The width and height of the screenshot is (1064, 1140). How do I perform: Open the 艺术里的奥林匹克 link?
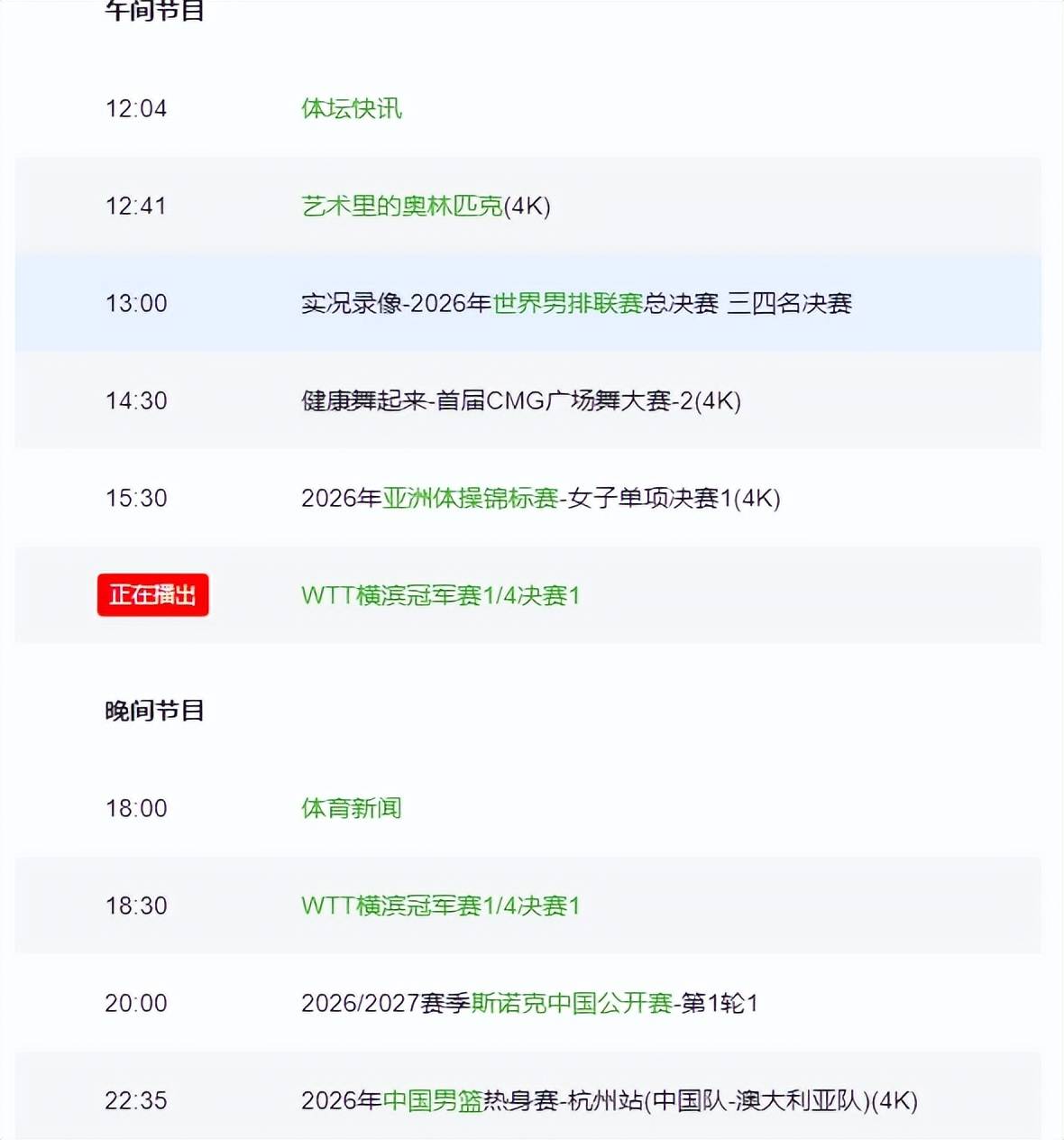(402, 206)
